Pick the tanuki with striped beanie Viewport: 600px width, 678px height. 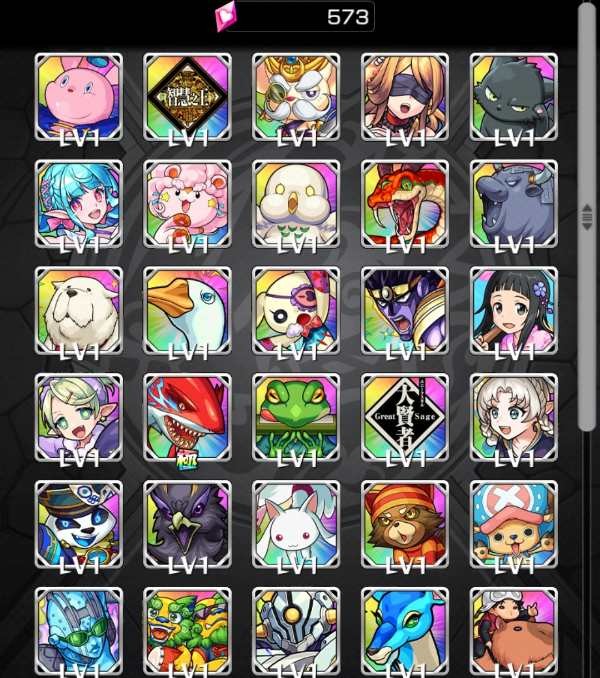(405, 524)
